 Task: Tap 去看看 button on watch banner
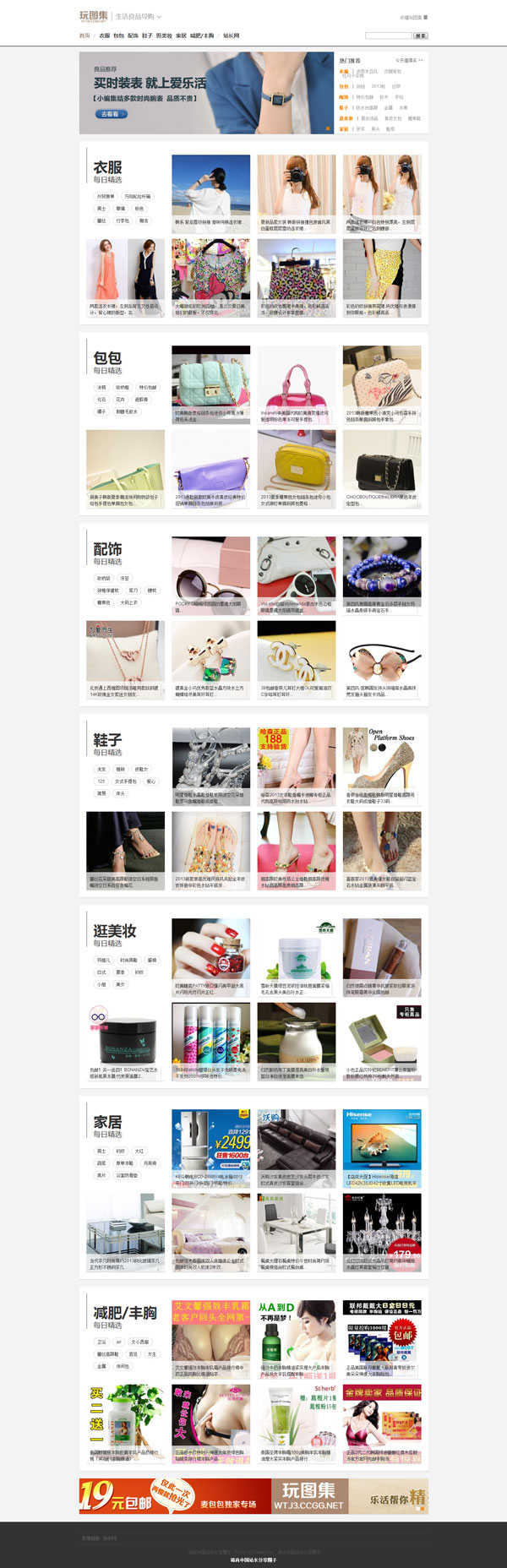tap(111, 113)
